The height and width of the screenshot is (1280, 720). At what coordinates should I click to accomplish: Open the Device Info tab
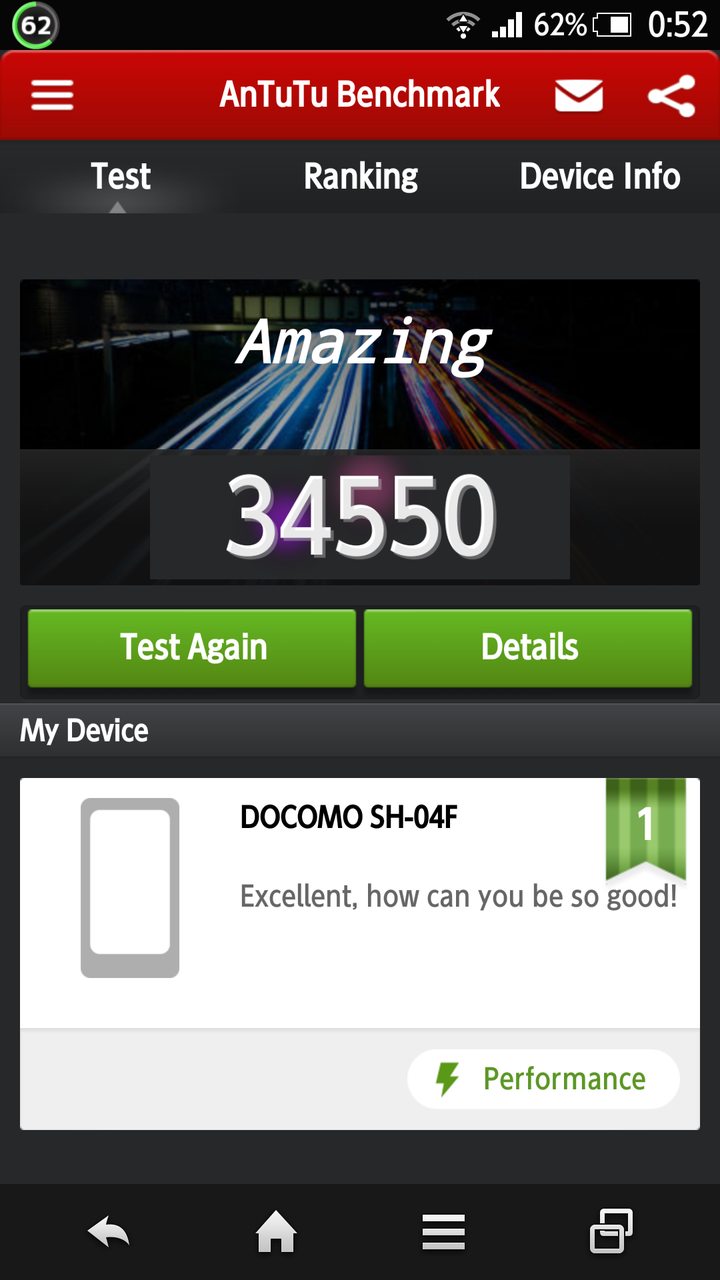[x=599, y=176]
